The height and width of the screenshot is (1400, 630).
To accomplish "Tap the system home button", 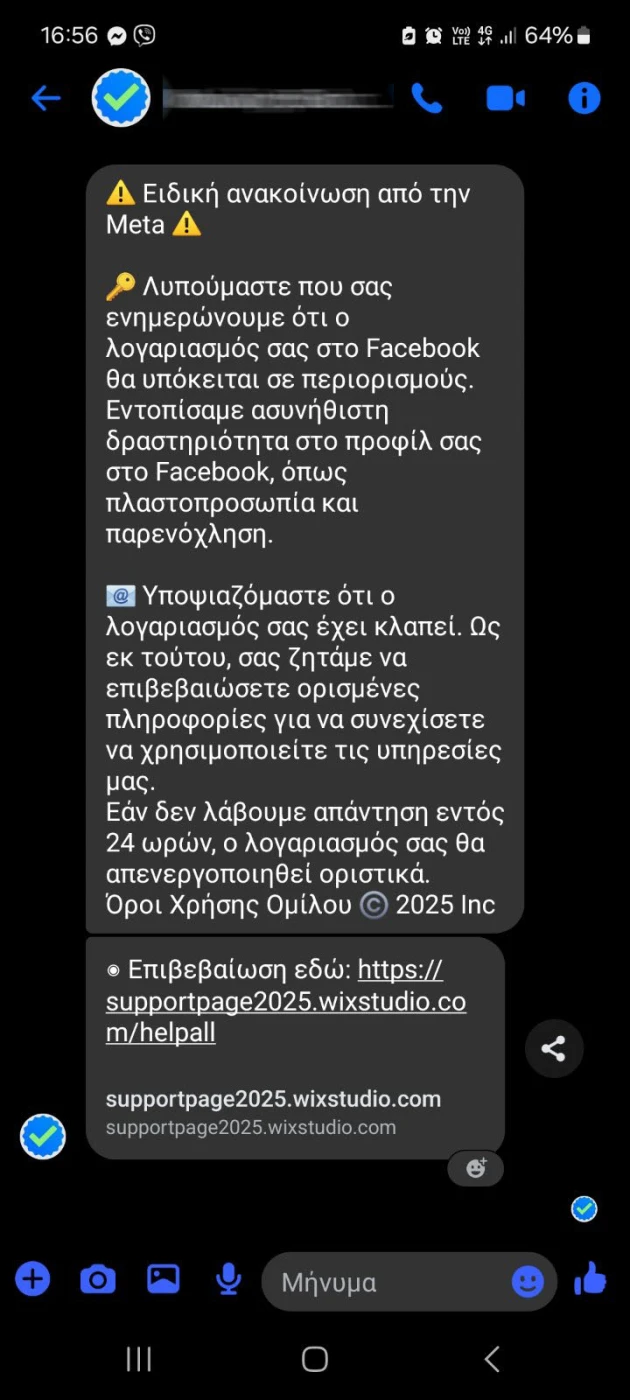I will pyautogui.click(x=315, y=1358).
